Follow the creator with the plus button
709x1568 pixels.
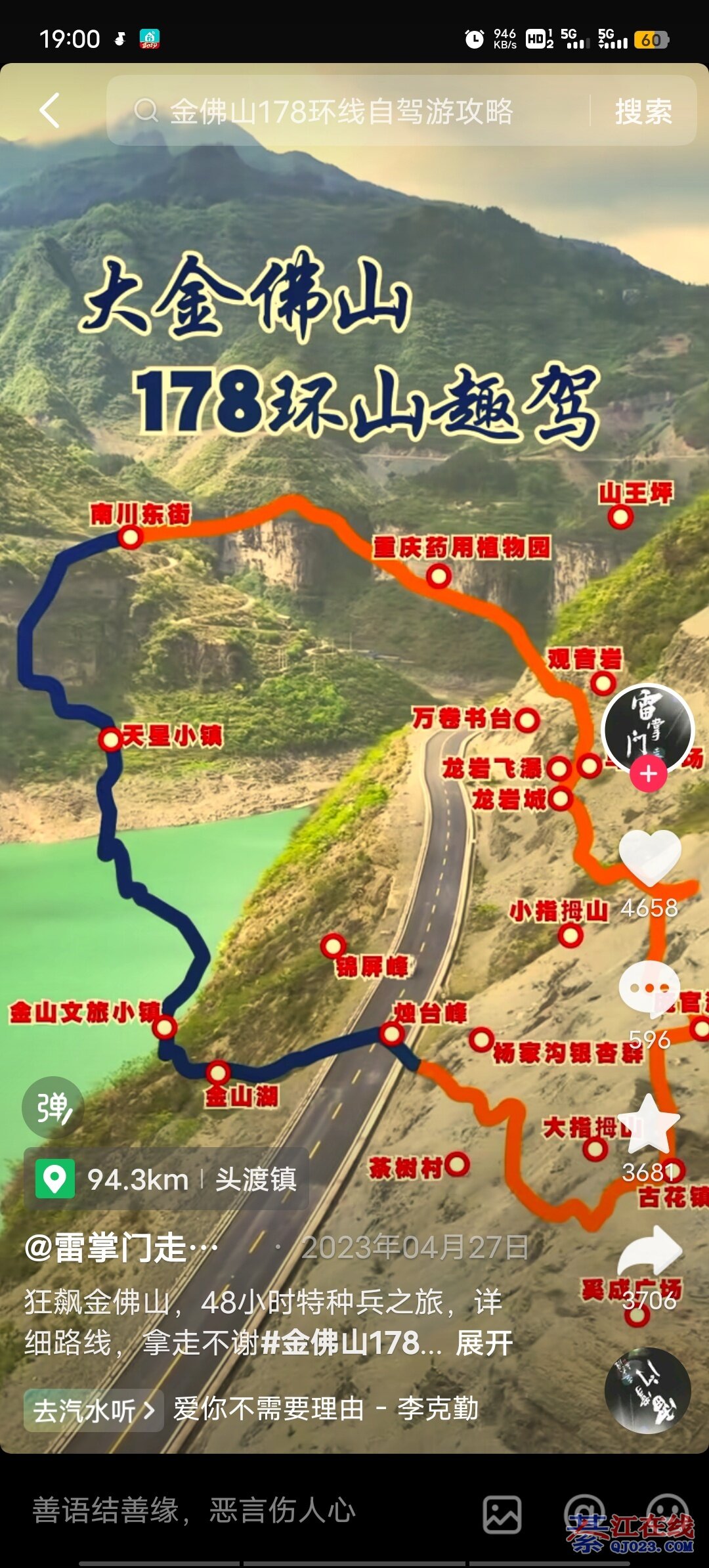648,775
